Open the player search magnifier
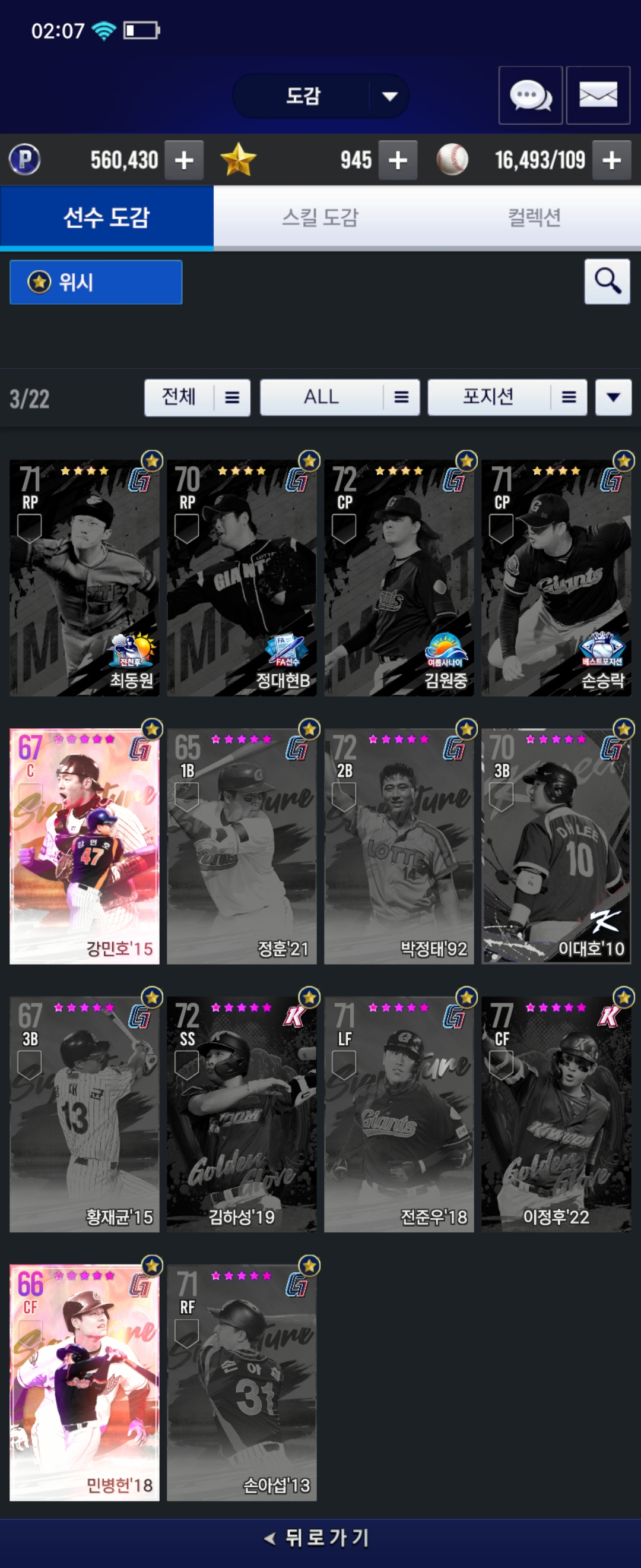Image resolution: width=641 pixels, height=1568 pixels. [x=607, y=282]
